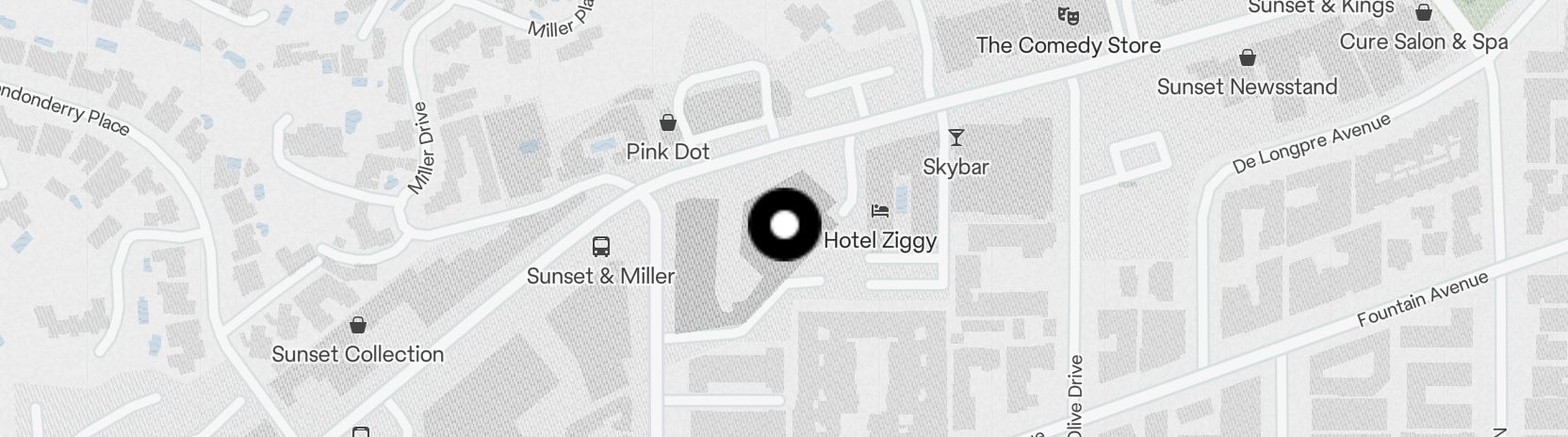Viewport: 1568px width, 437px height.
Task: Tap the black location pin marker
Action: click(784, 225)
